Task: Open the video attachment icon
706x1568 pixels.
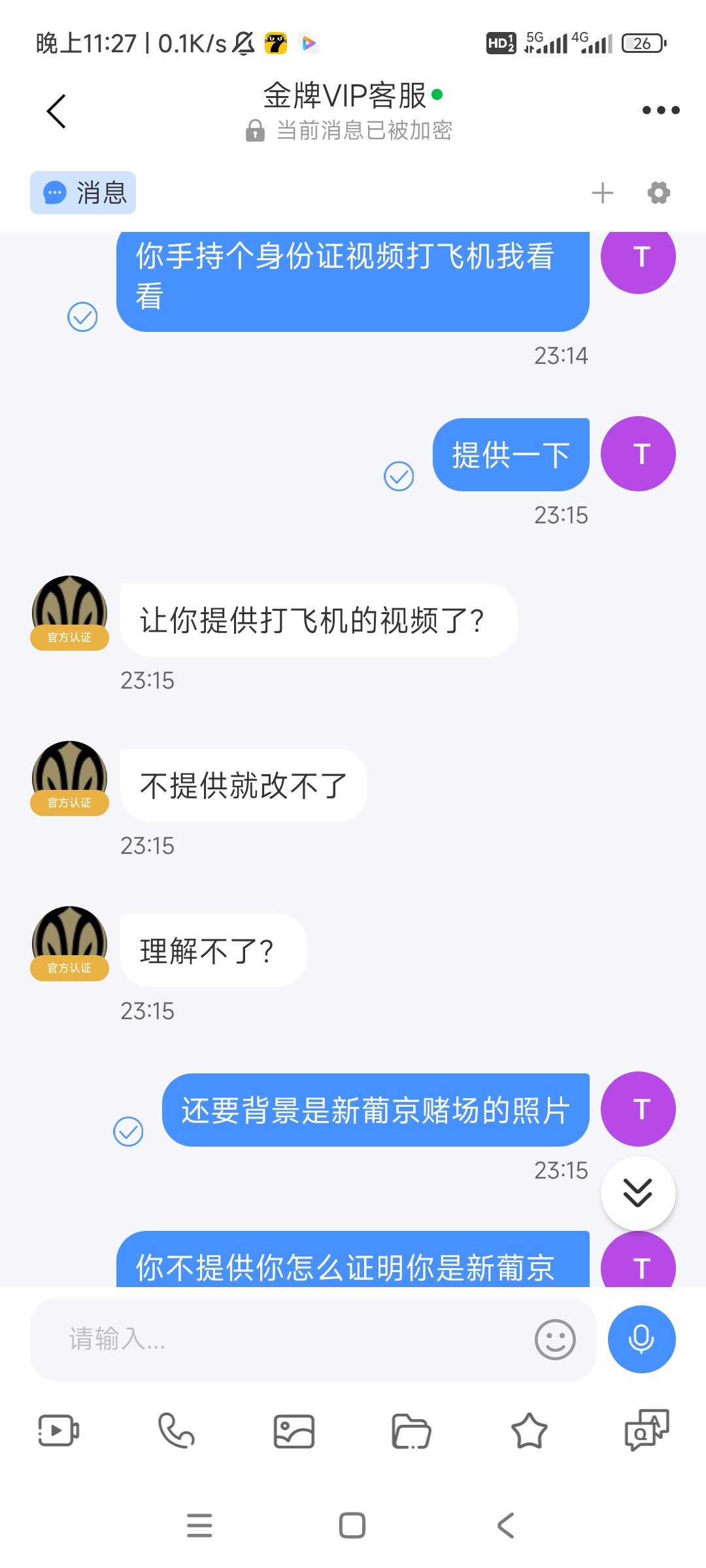Action: click(59, 1431)
